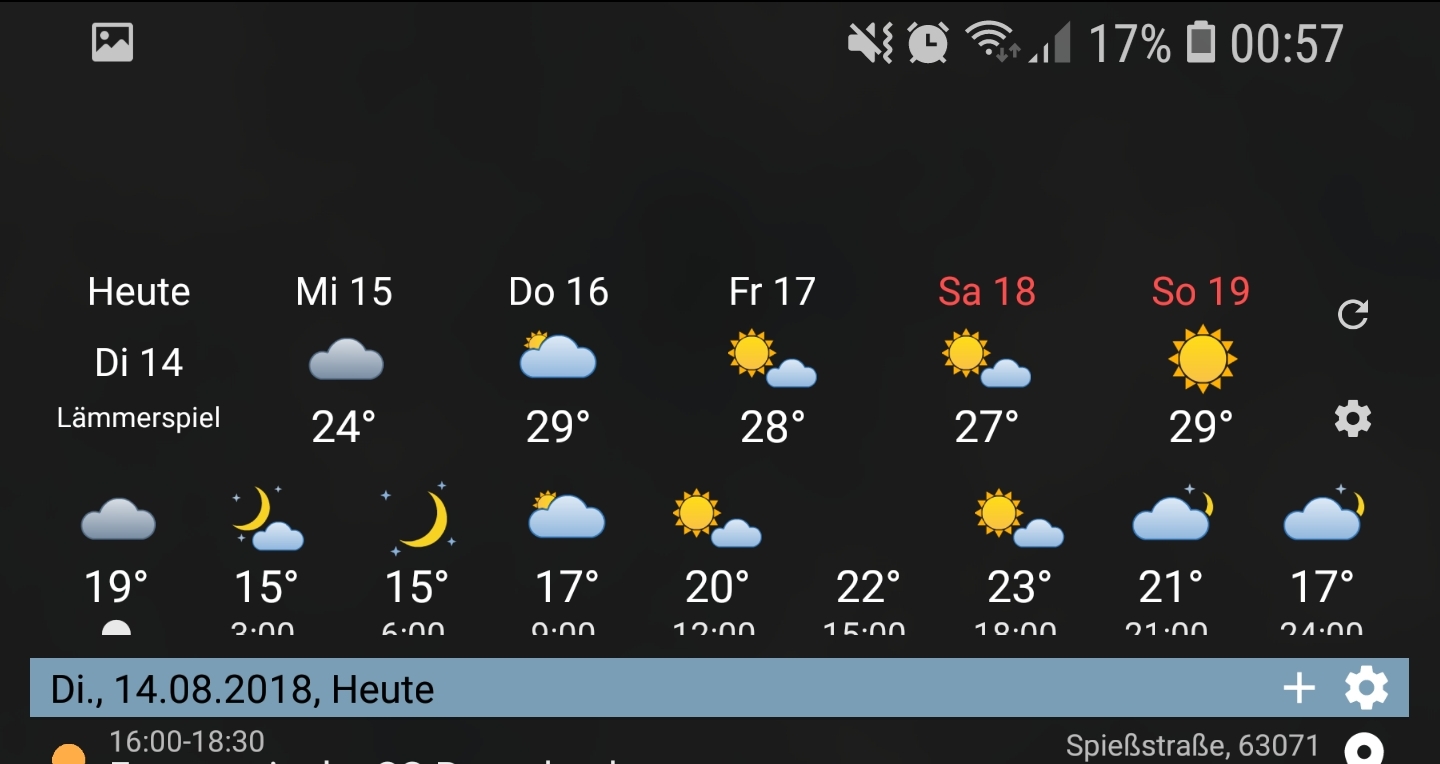This screenshot has width=1440, height=764.
Task: Add a new calendar event
Action: [x=1299, y=688]
